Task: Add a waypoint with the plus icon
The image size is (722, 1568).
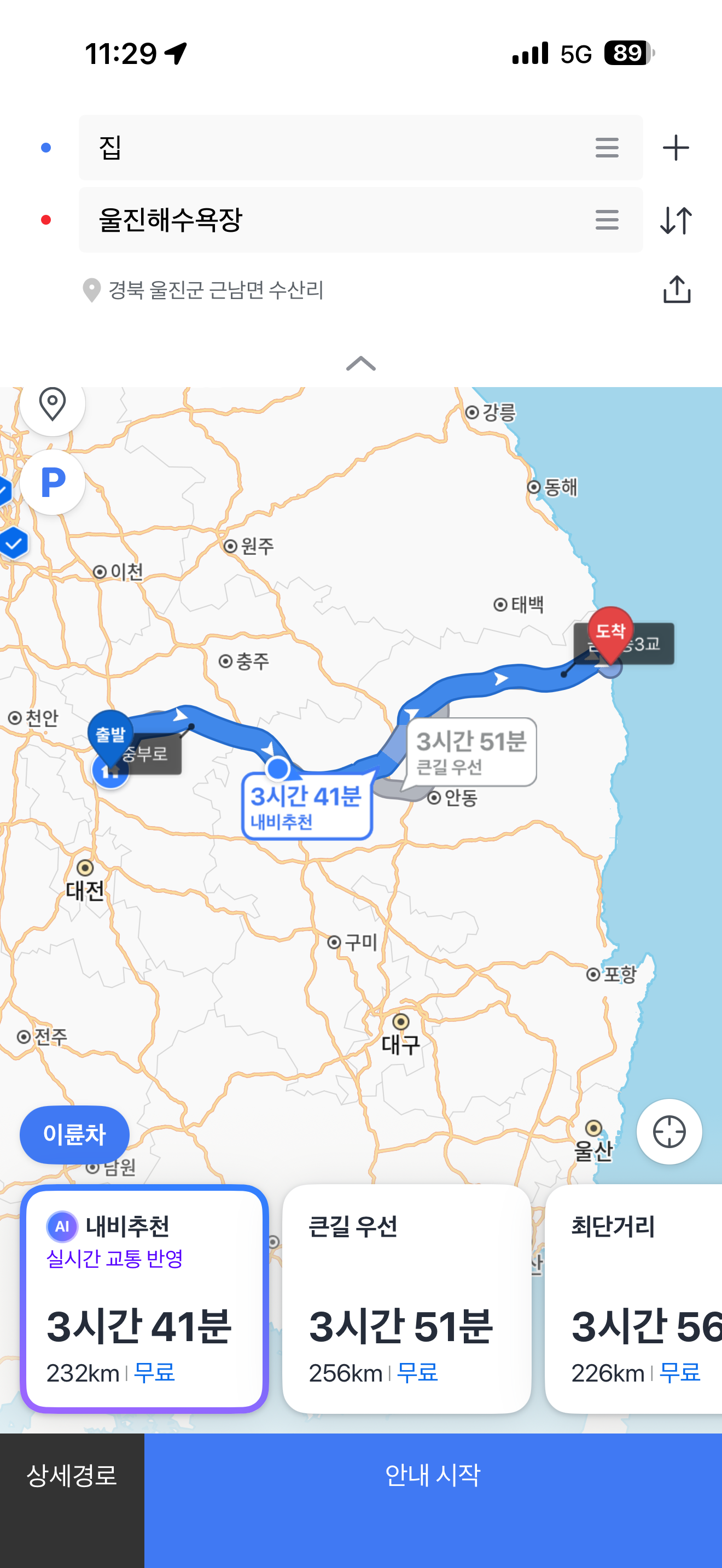Action: (676, 148)
